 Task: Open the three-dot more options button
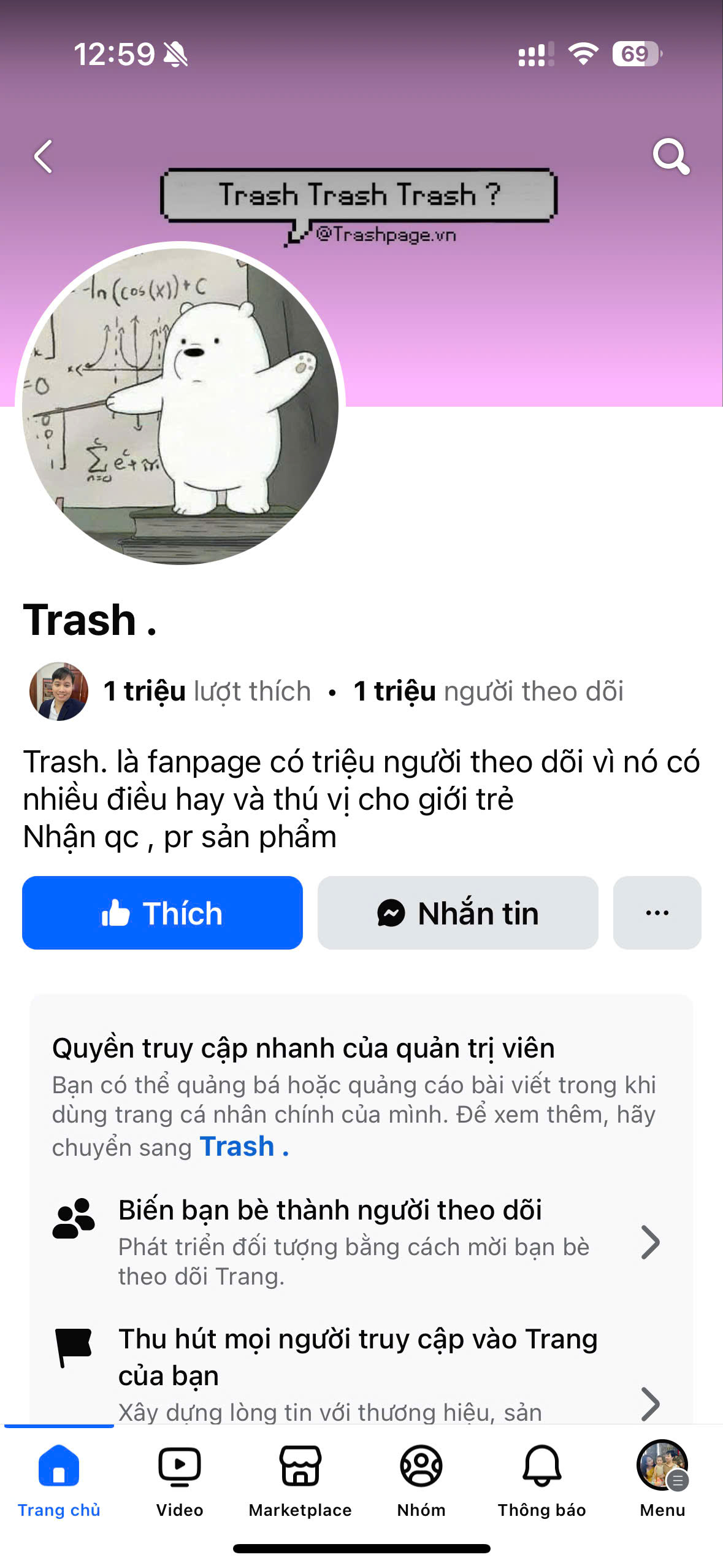657,913
